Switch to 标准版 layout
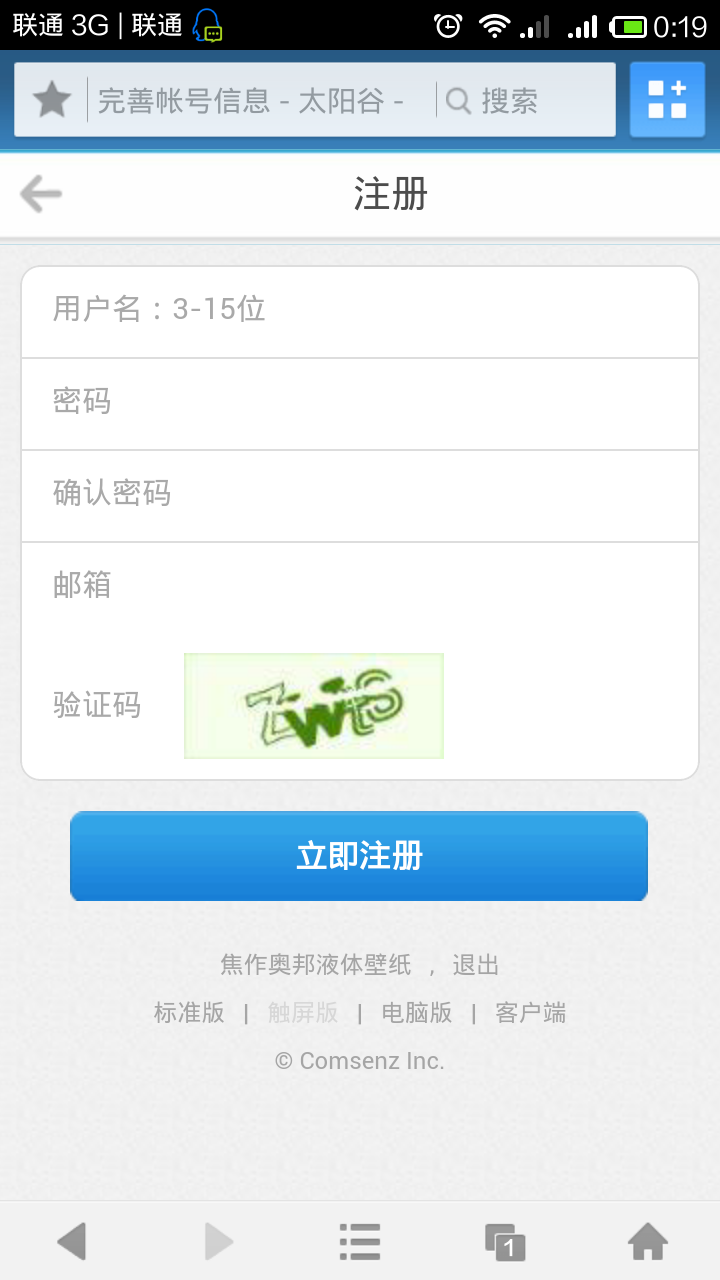 click(x=189, y=1013)
